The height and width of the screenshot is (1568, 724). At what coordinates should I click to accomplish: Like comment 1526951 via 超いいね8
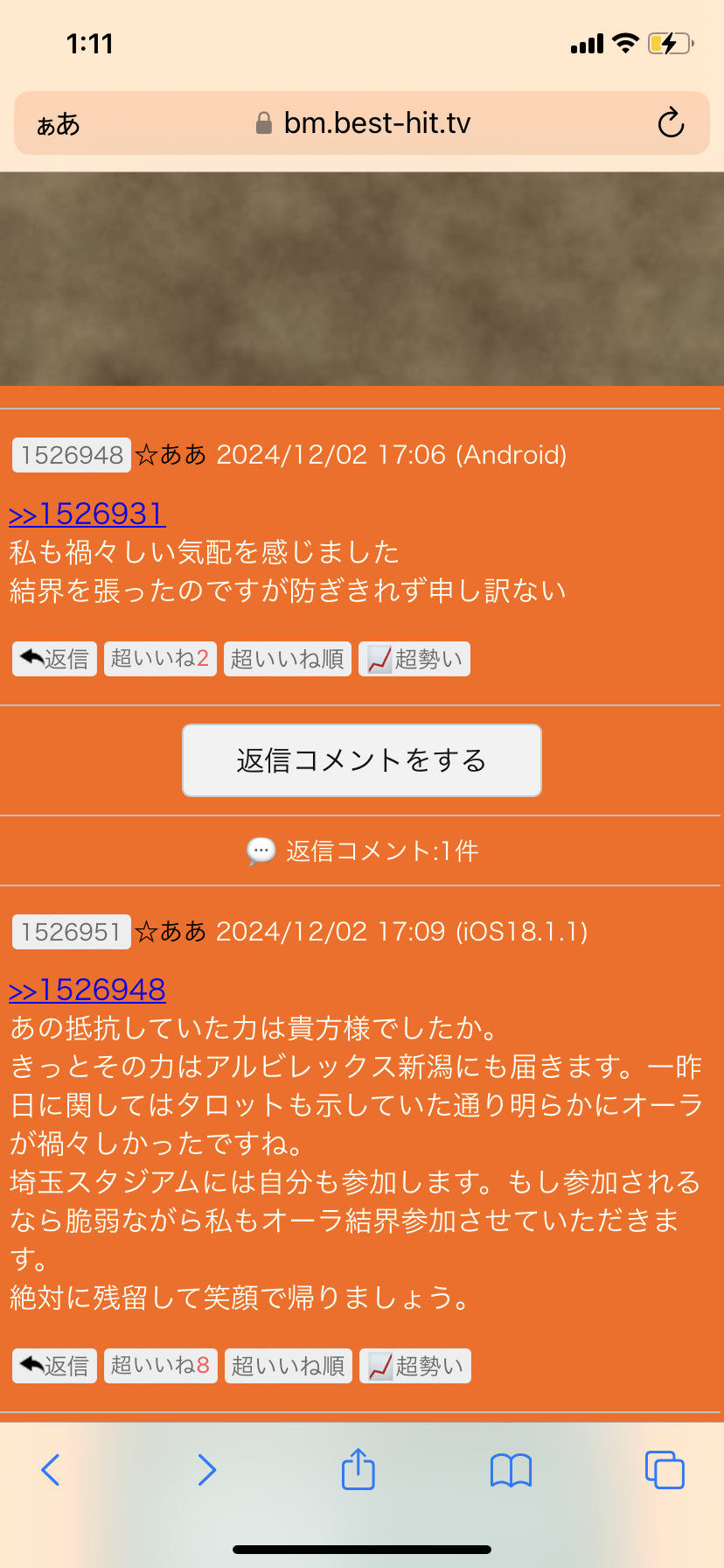(160, 1365)
